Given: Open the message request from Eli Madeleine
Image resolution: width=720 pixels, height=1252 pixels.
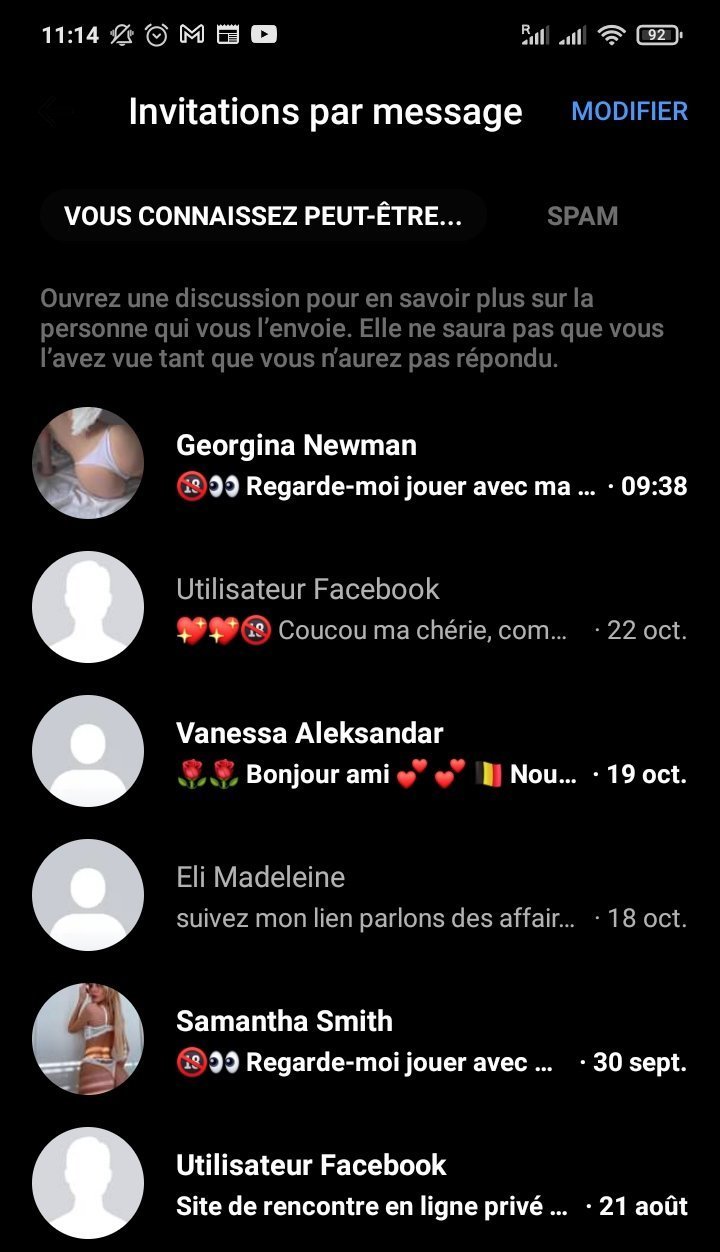Looking at the screenshot, I should click(x=360, y=895).
